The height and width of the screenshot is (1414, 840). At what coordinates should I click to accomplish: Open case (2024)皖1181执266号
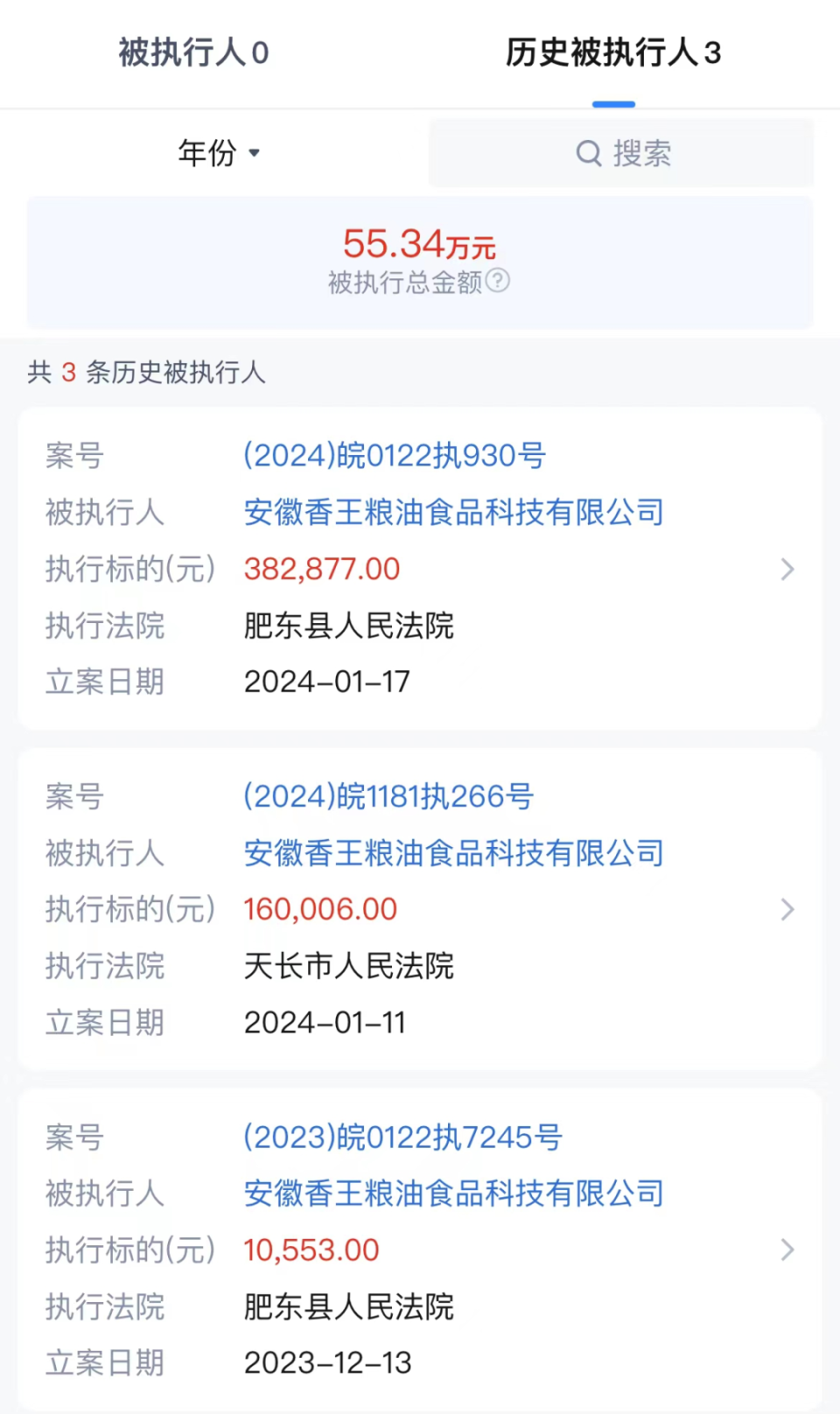tap(388, 796)
